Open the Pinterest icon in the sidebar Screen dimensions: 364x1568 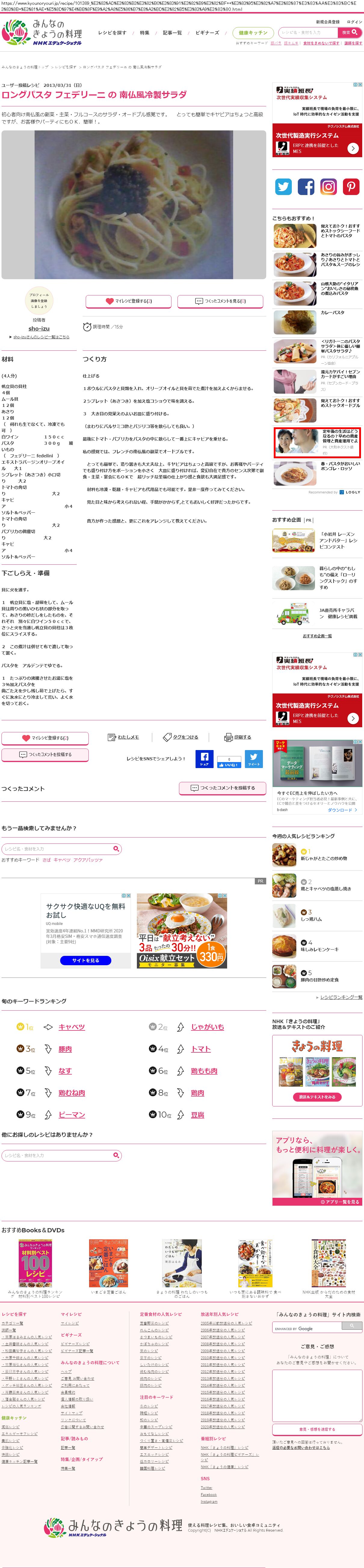(x=351, y=187)
